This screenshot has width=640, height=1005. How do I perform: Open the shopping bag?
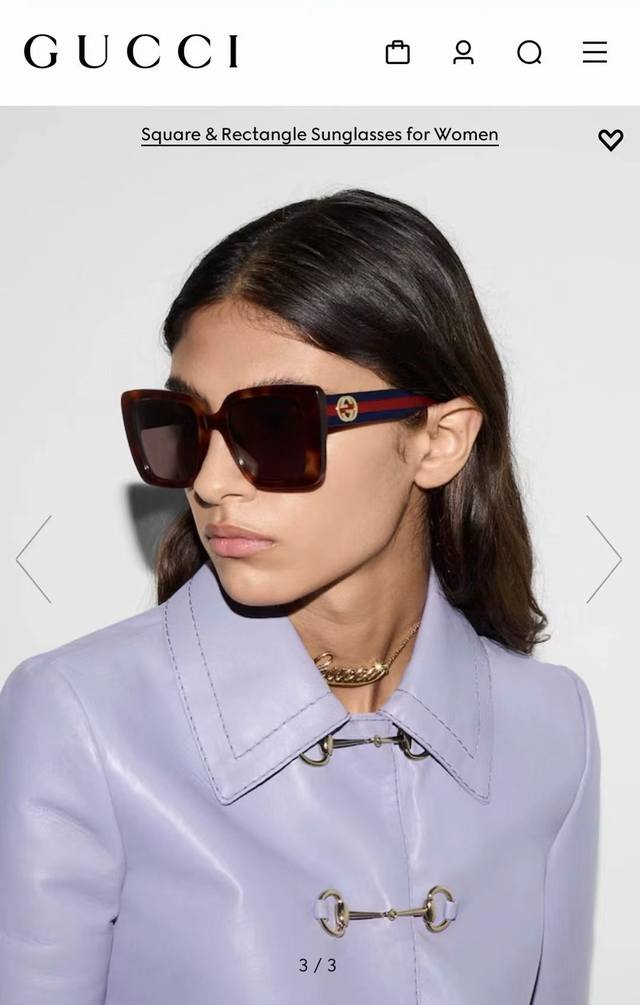(398, 52)
